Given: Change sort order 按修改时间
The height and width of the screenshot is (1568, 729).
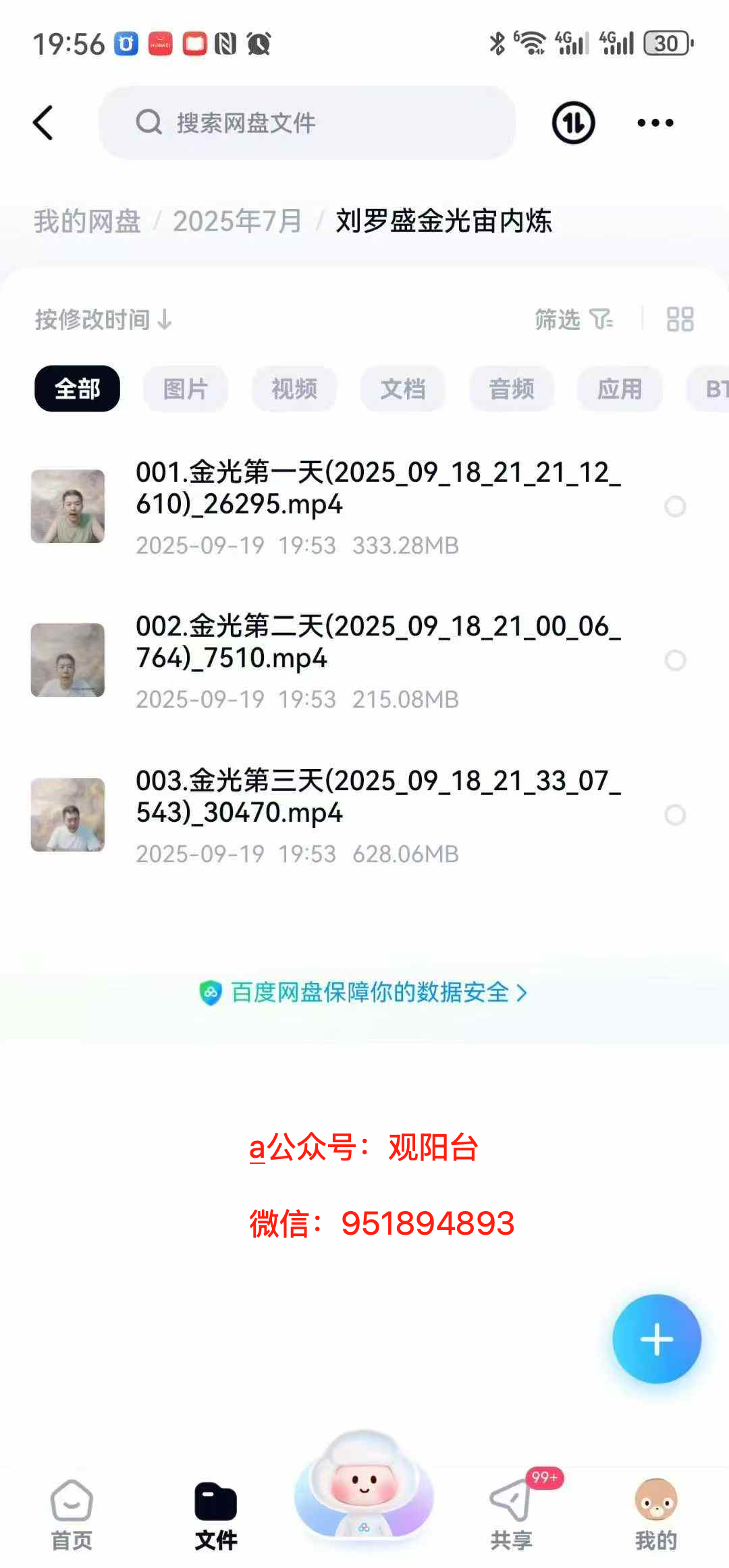Looking at the screenshot, I should click(103, 319).
